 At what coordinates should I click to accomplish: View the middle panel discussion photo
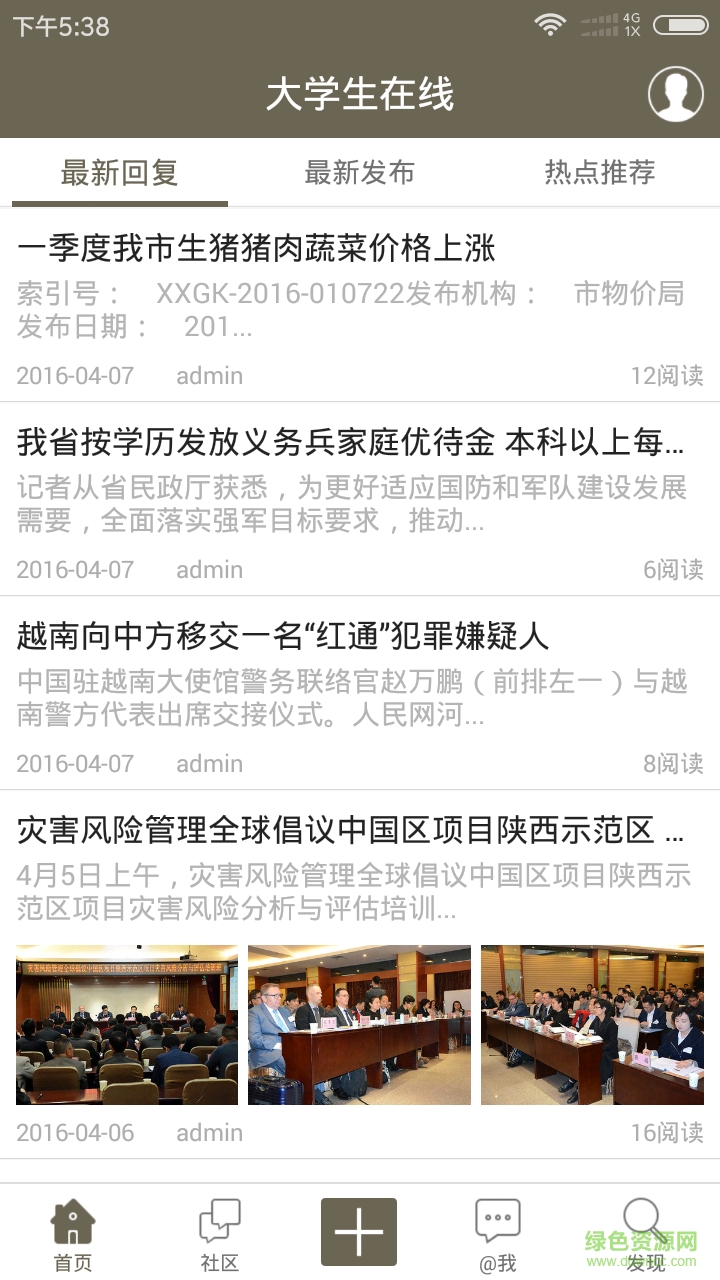[x=359, y=1023]
